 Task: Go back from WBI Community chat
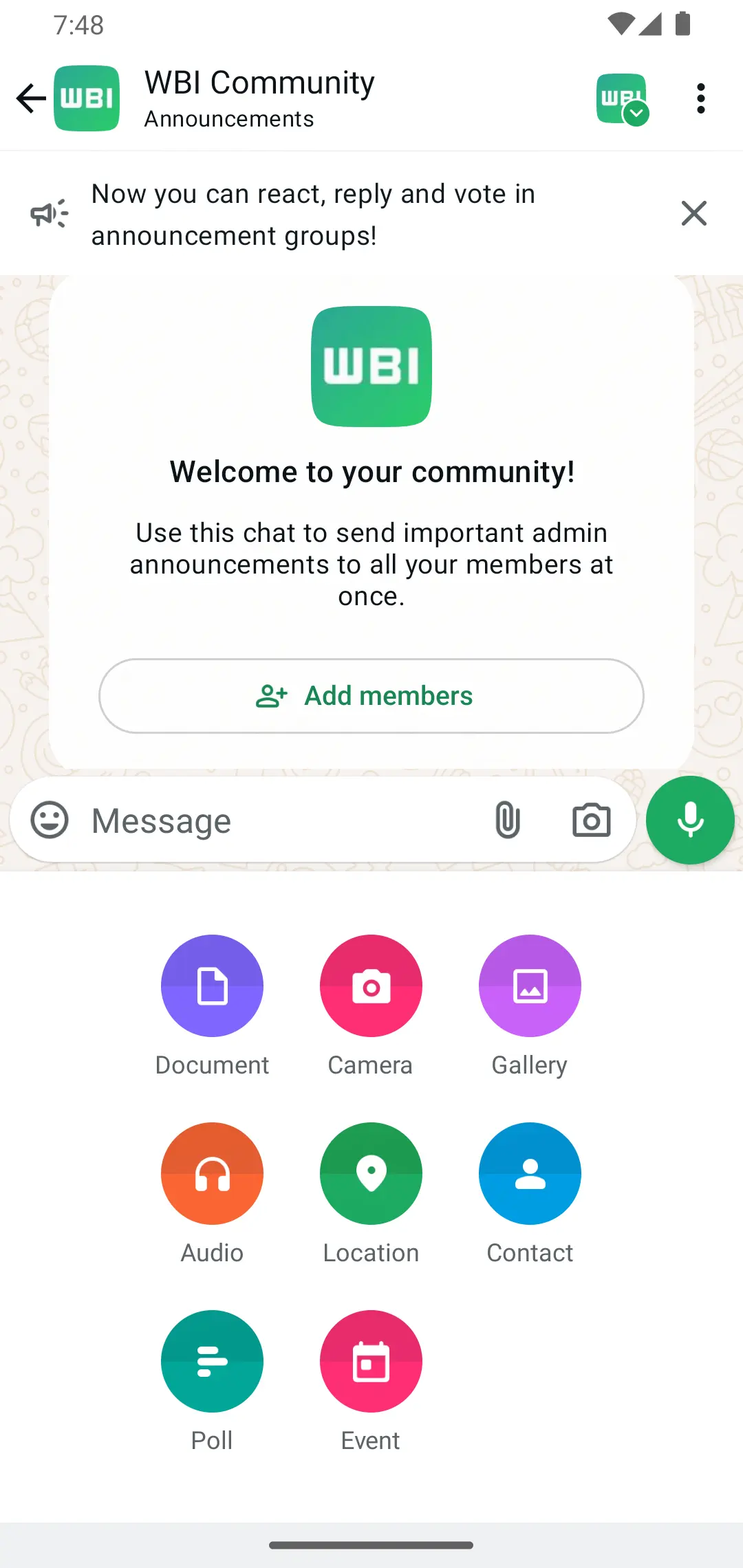click(30, 98)
